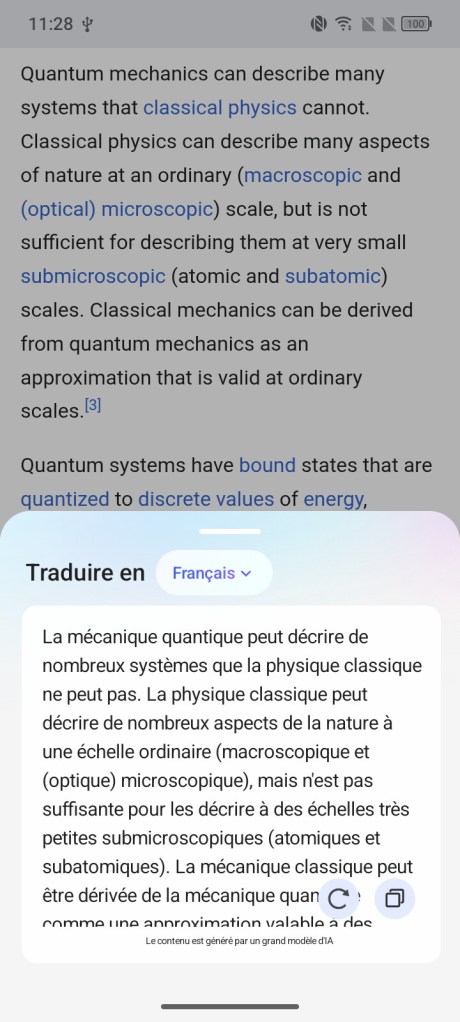The image size is (460, 1022).
Task: Open the quantized link
Action: click(65, 499)
